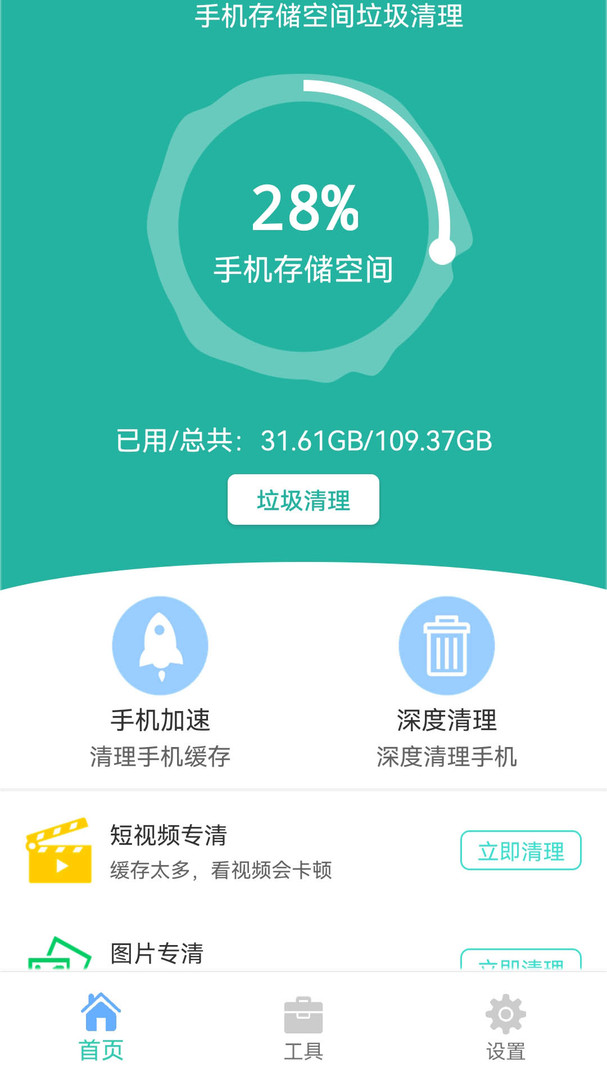Tap 立即清理 for 图片专清

[x=520, y=961]
